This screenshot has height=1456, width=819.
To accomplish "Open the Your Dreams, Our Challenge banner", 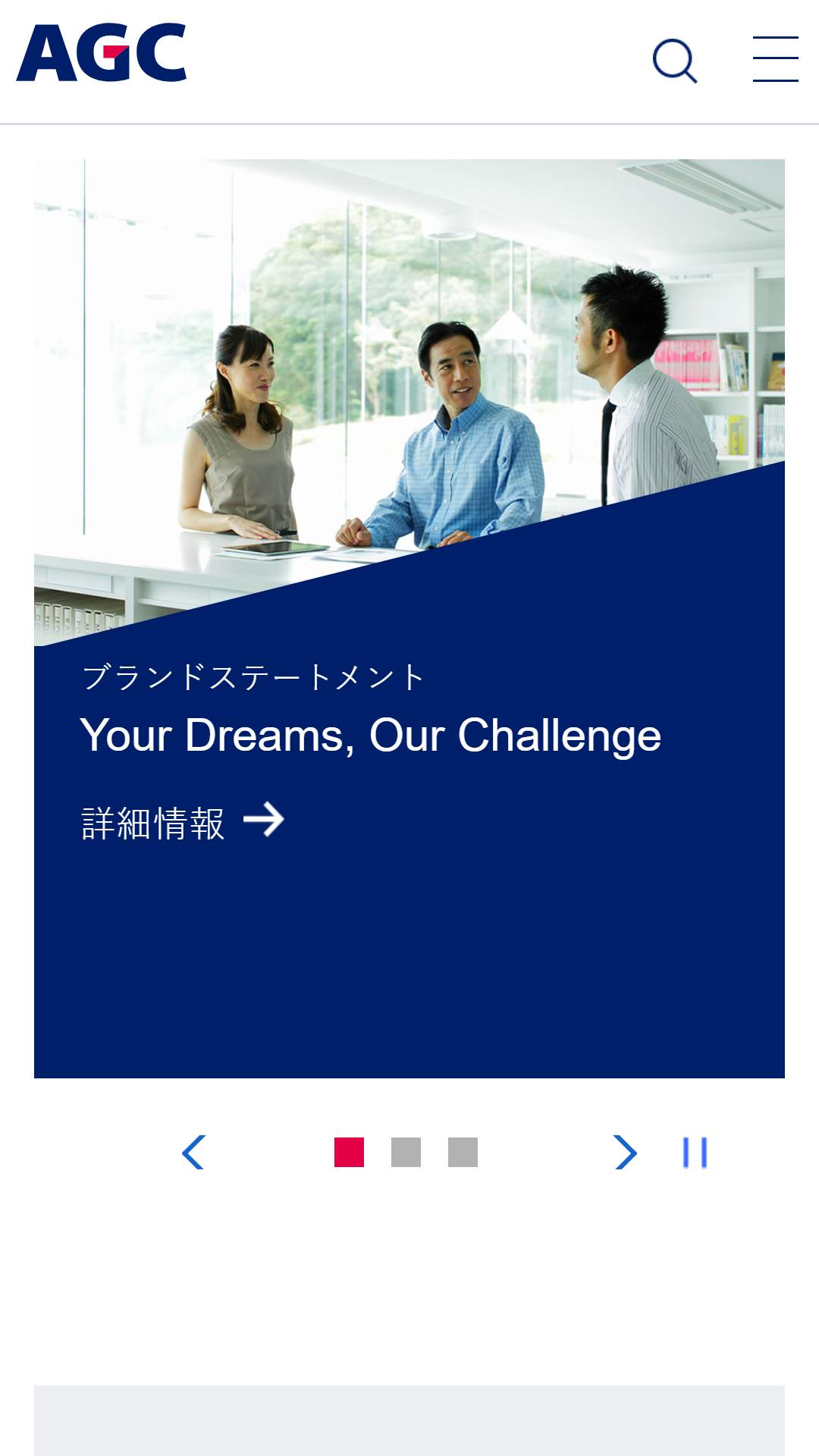I will coord(409,619).
